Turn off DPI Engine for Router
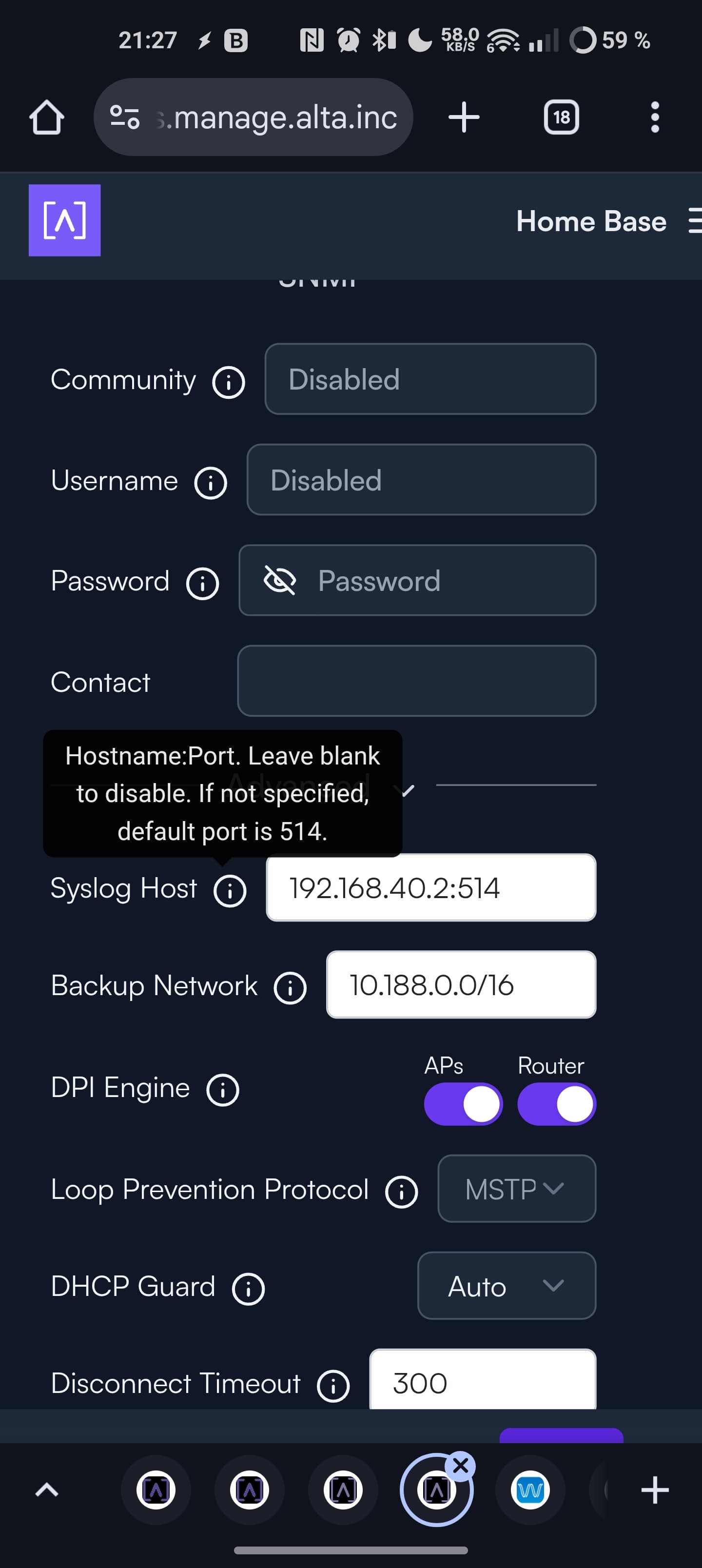Screen dimensions: 702x1568 557,1103
